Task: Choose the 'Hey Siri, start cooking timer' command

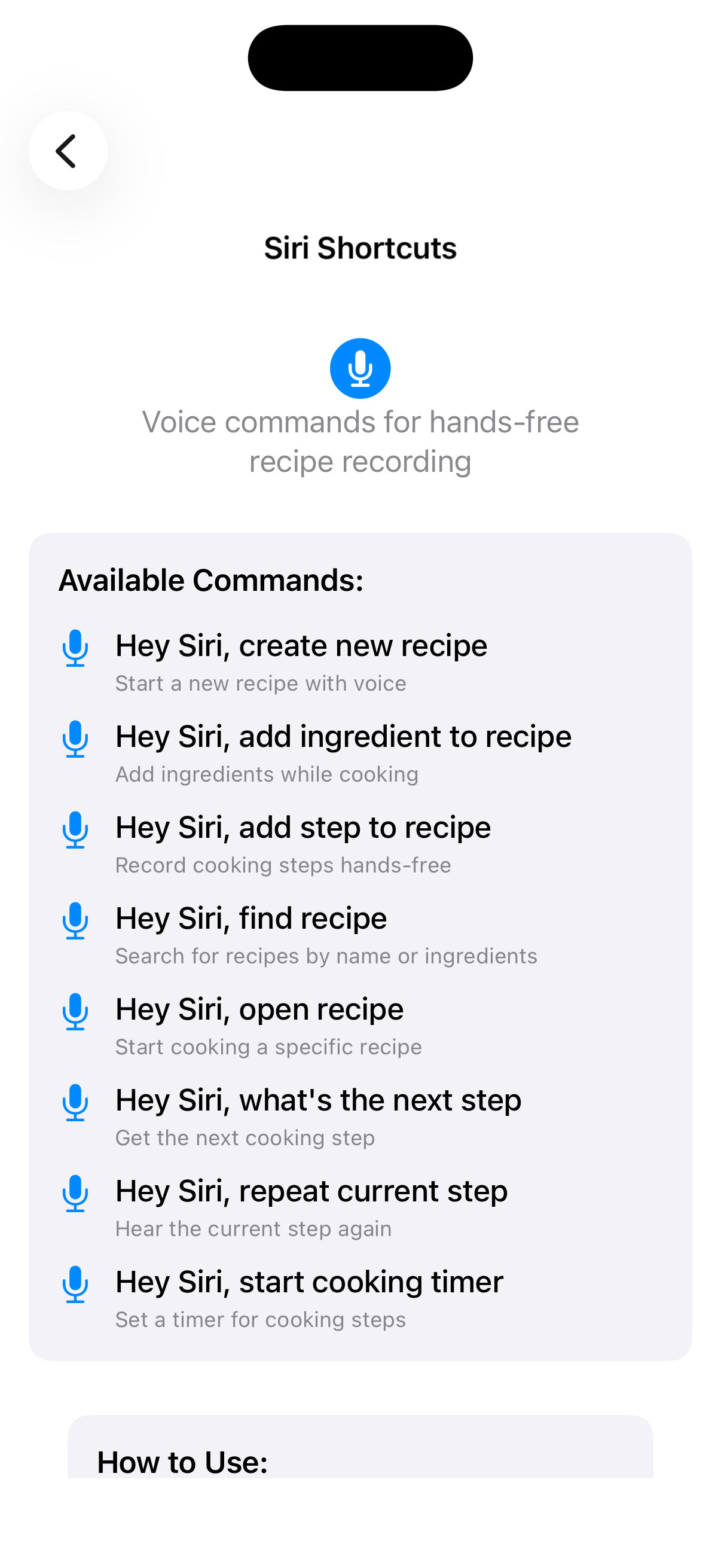Action: 308,1282
